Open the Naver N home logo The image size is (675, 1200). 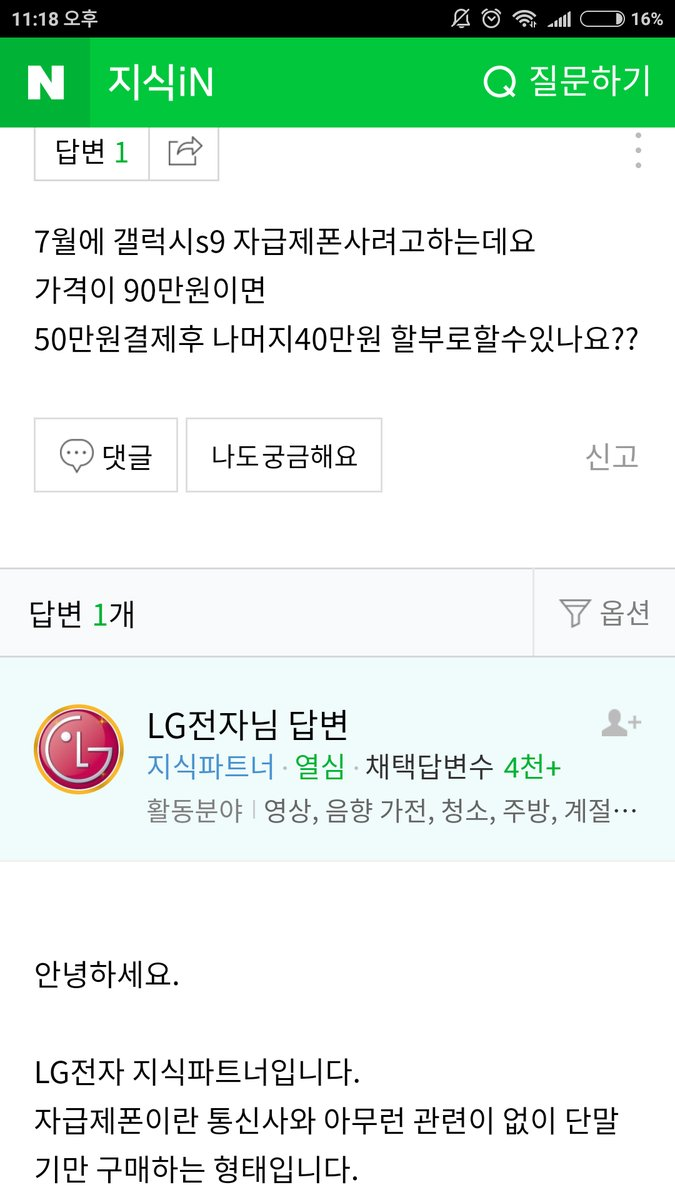[46, 82]
